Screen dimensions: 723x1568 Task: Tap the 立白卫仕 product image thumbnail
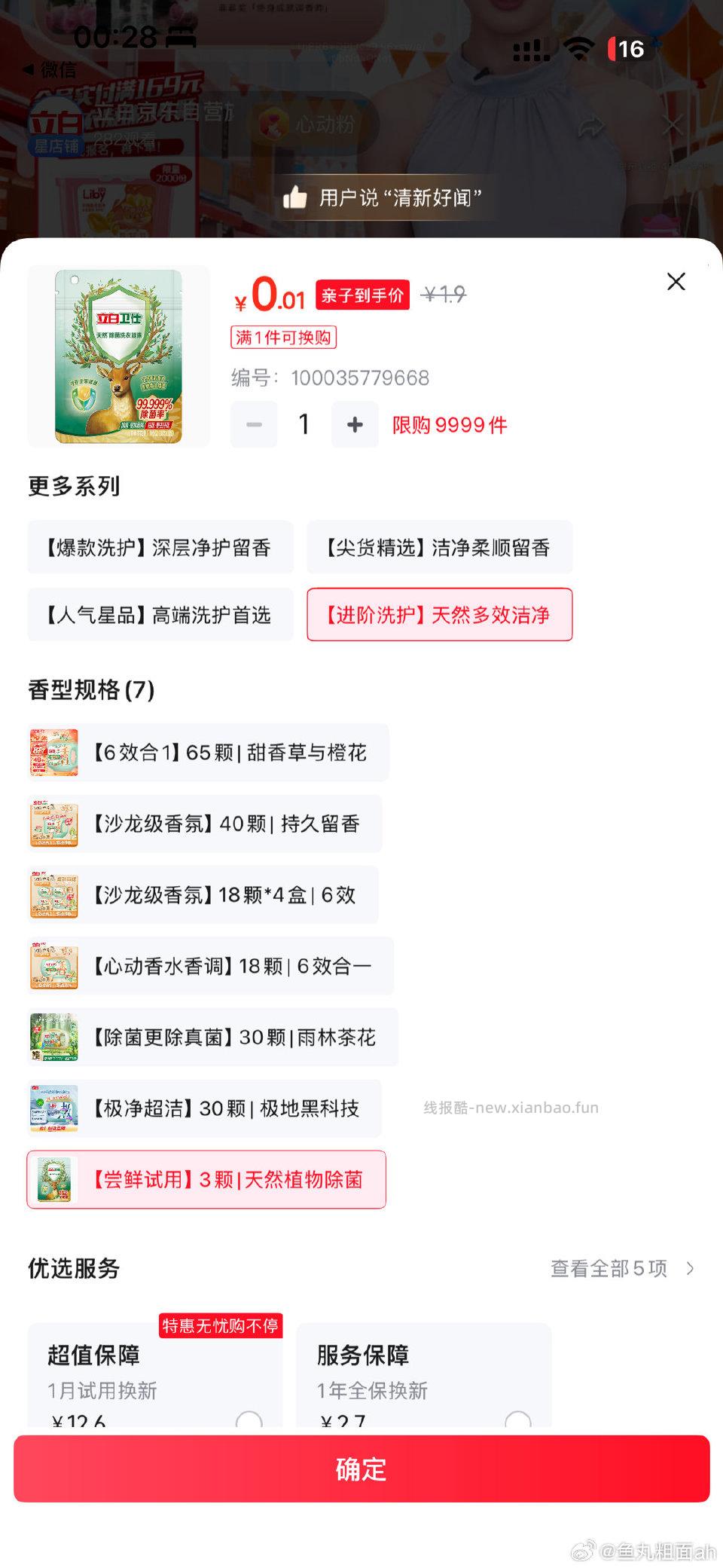[x=118, y=356]
